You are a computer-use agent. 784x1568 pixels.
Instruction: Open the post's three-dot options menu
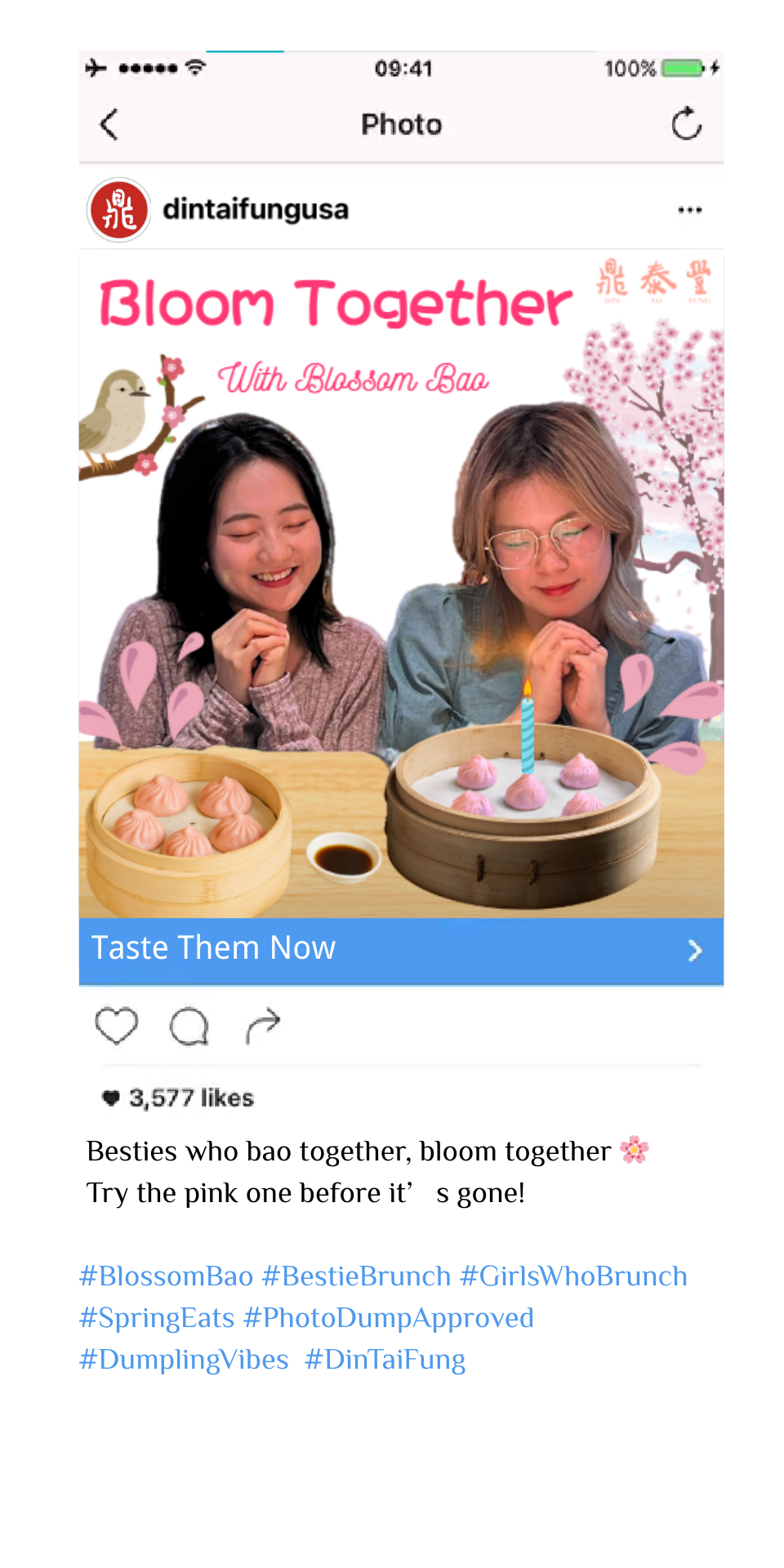click(x=689, y=211)
